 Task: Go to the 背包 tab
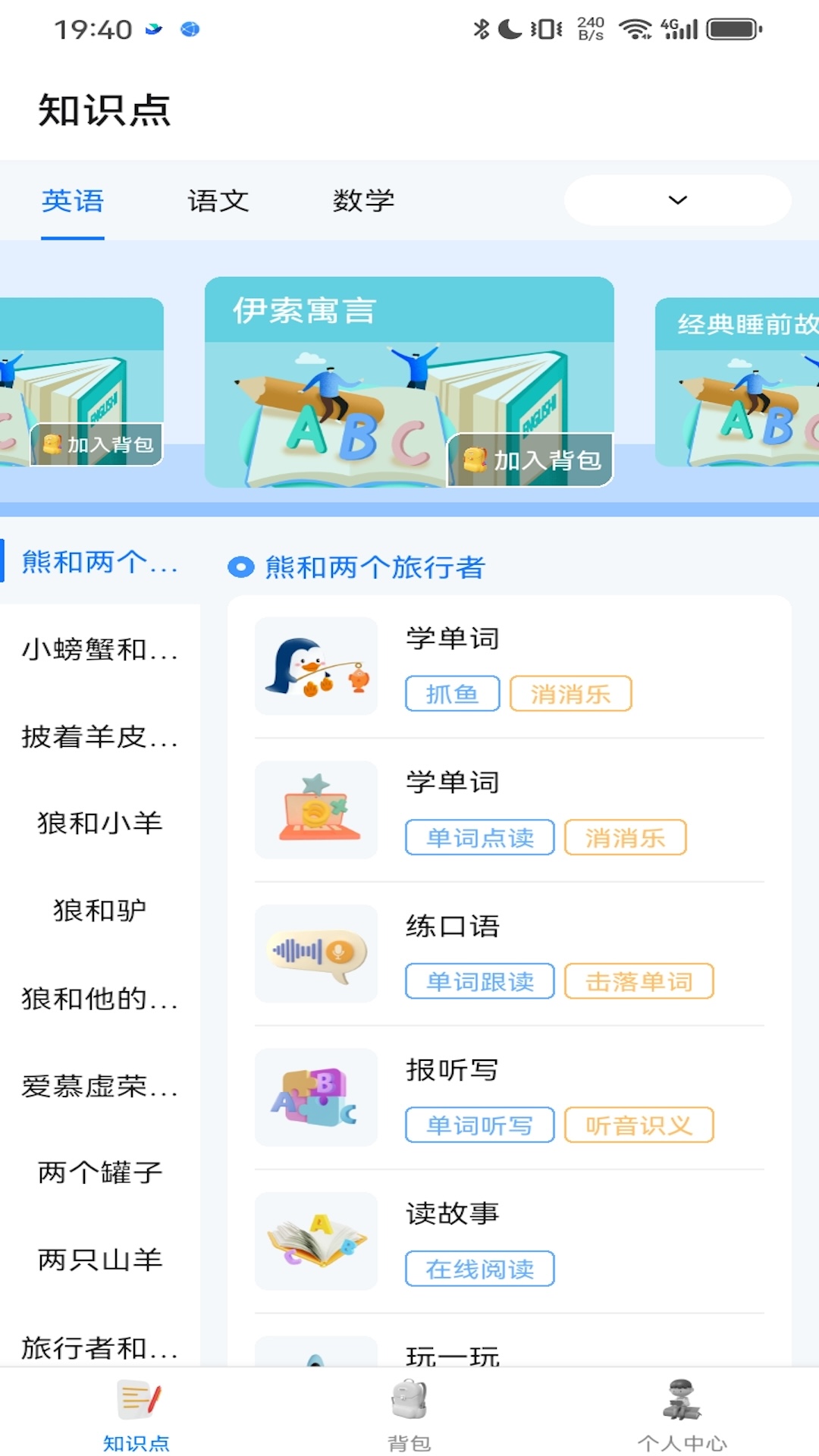[x=409, y=1414]
